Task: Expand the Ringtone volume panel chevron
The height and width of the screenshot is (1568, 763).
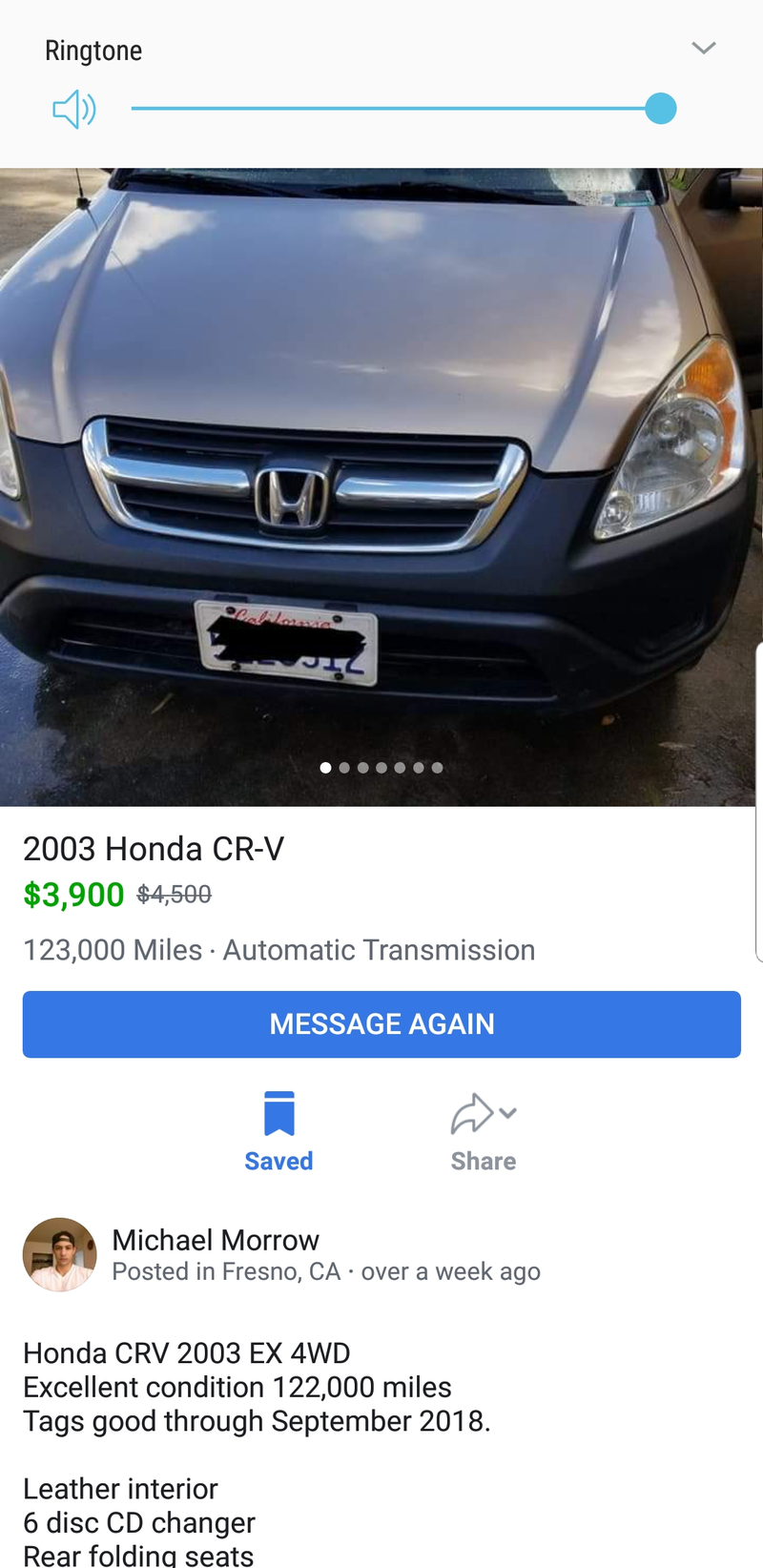Action: [x=703, y=48]
